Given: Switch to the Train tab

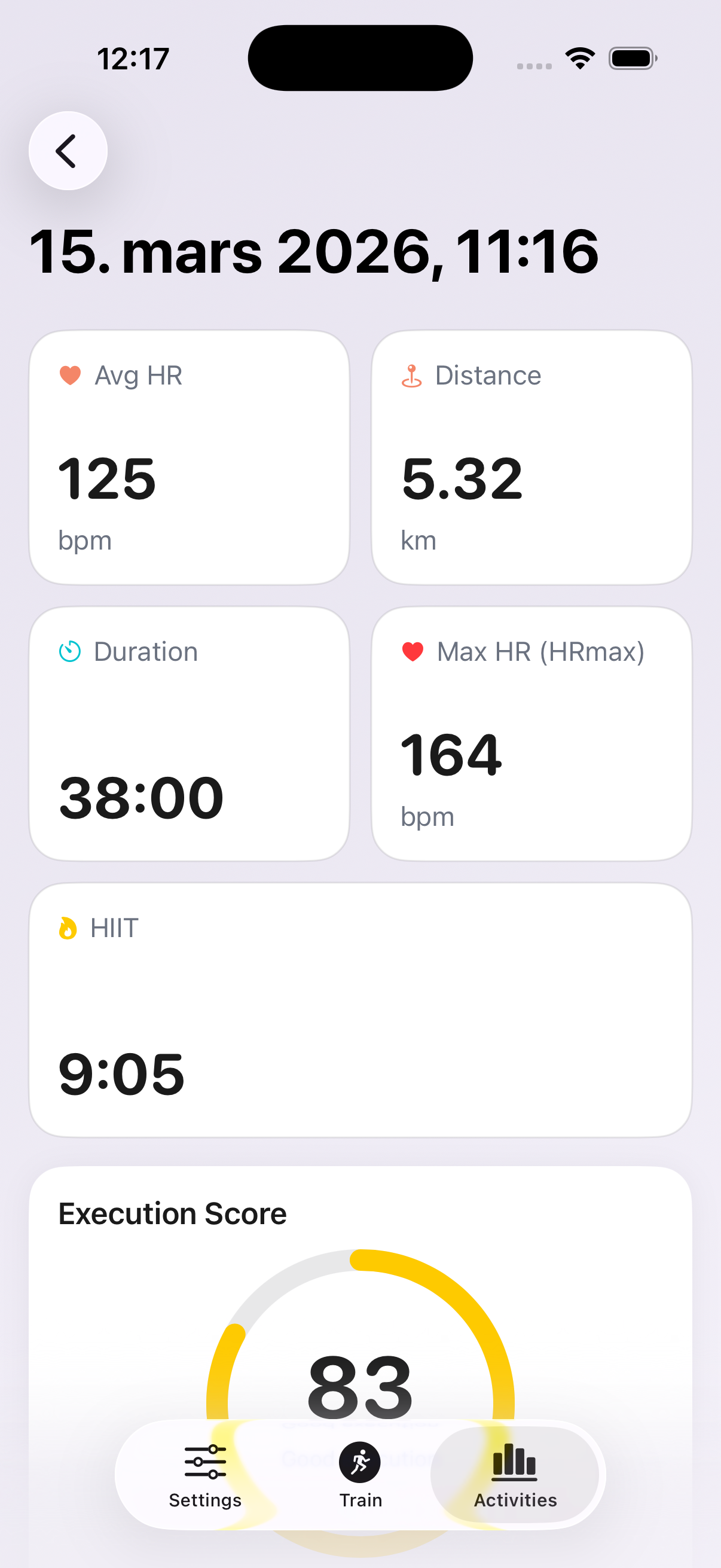Looking at the screenshot, I should pos(360,1479).
